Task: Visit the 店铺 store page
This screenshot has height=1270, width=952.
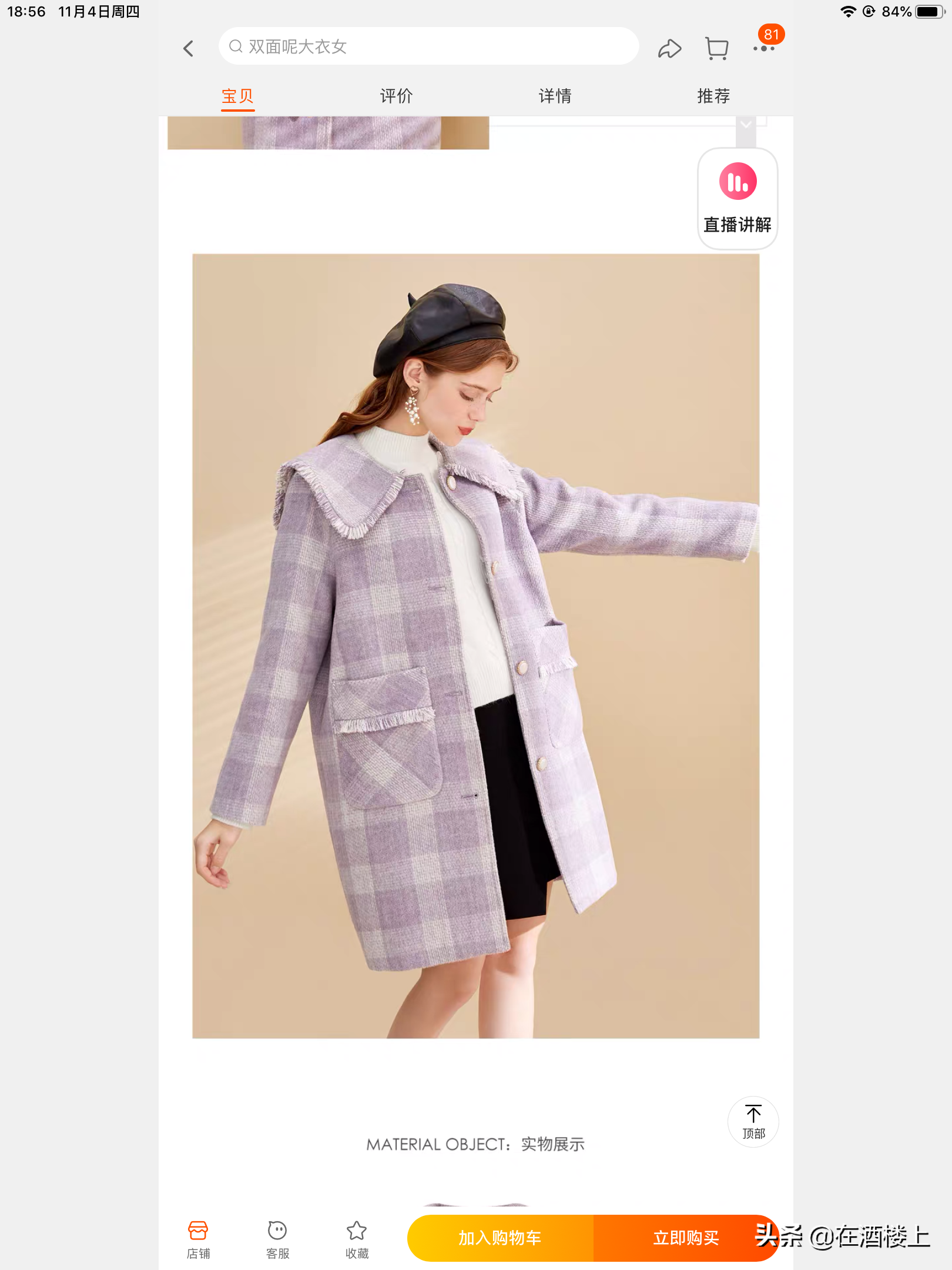Action: [x=198, y=1238]
